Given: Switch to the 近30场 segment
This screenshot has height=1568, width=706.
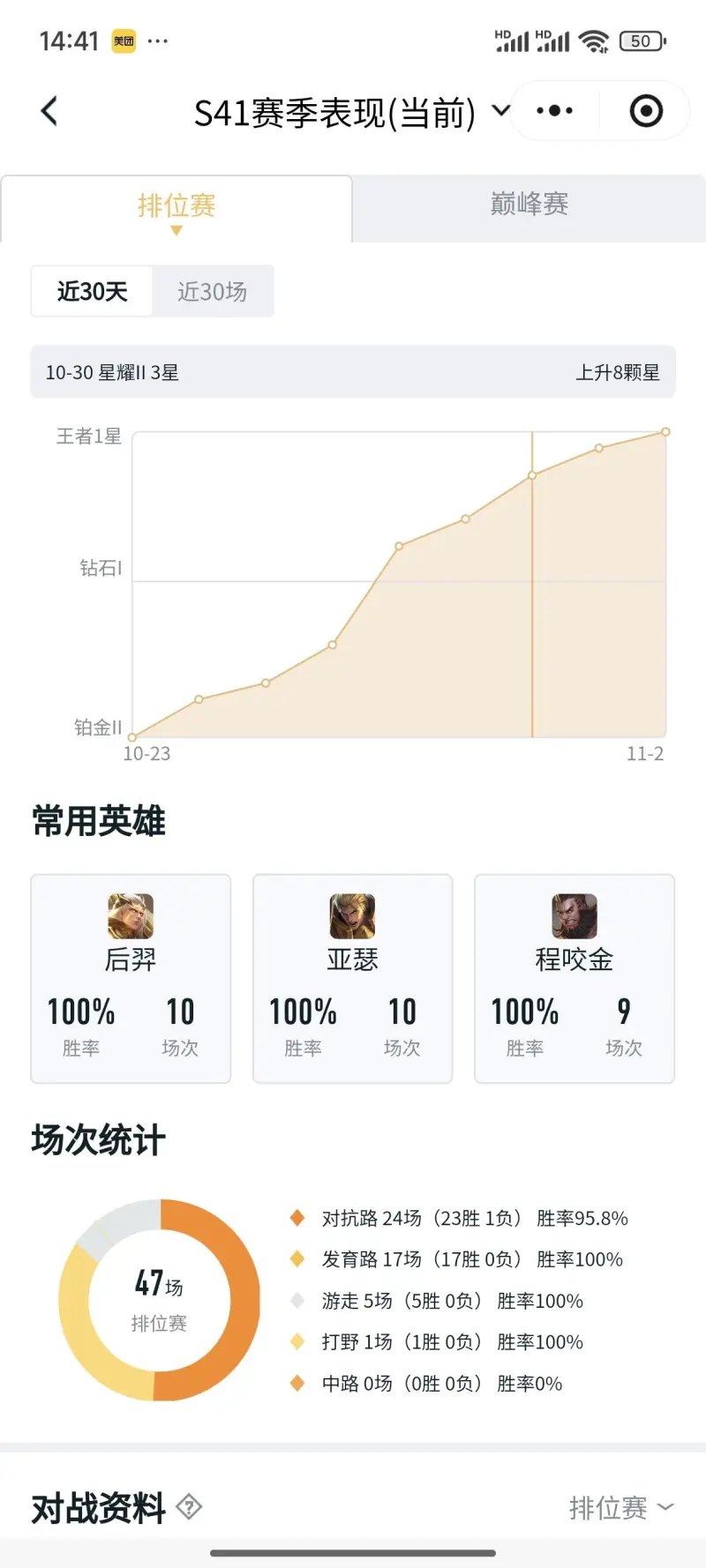Looking at the screenshot, I should 212,292.
